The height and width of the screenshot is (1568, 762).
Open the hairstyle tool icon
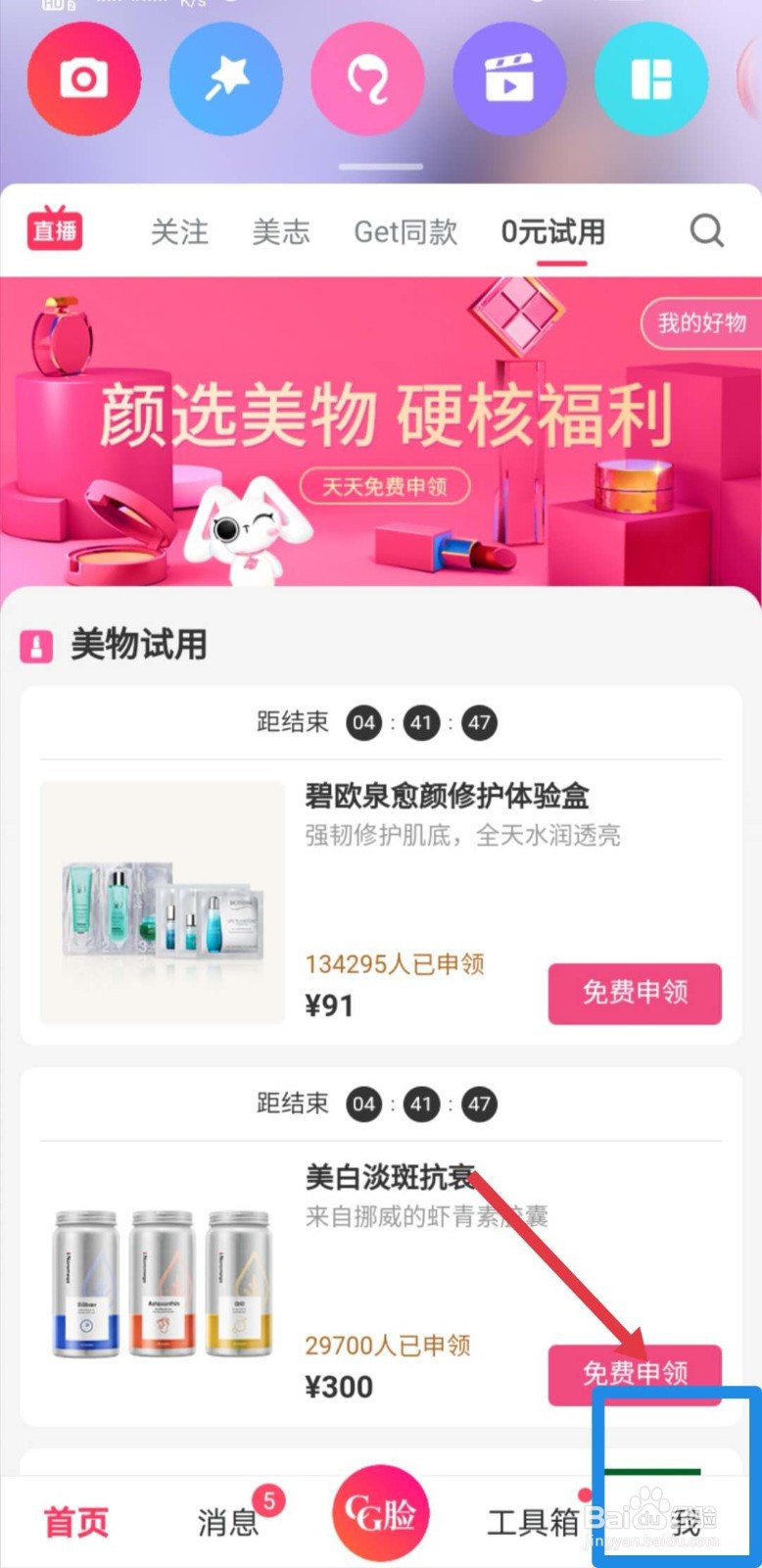[368, 78]
